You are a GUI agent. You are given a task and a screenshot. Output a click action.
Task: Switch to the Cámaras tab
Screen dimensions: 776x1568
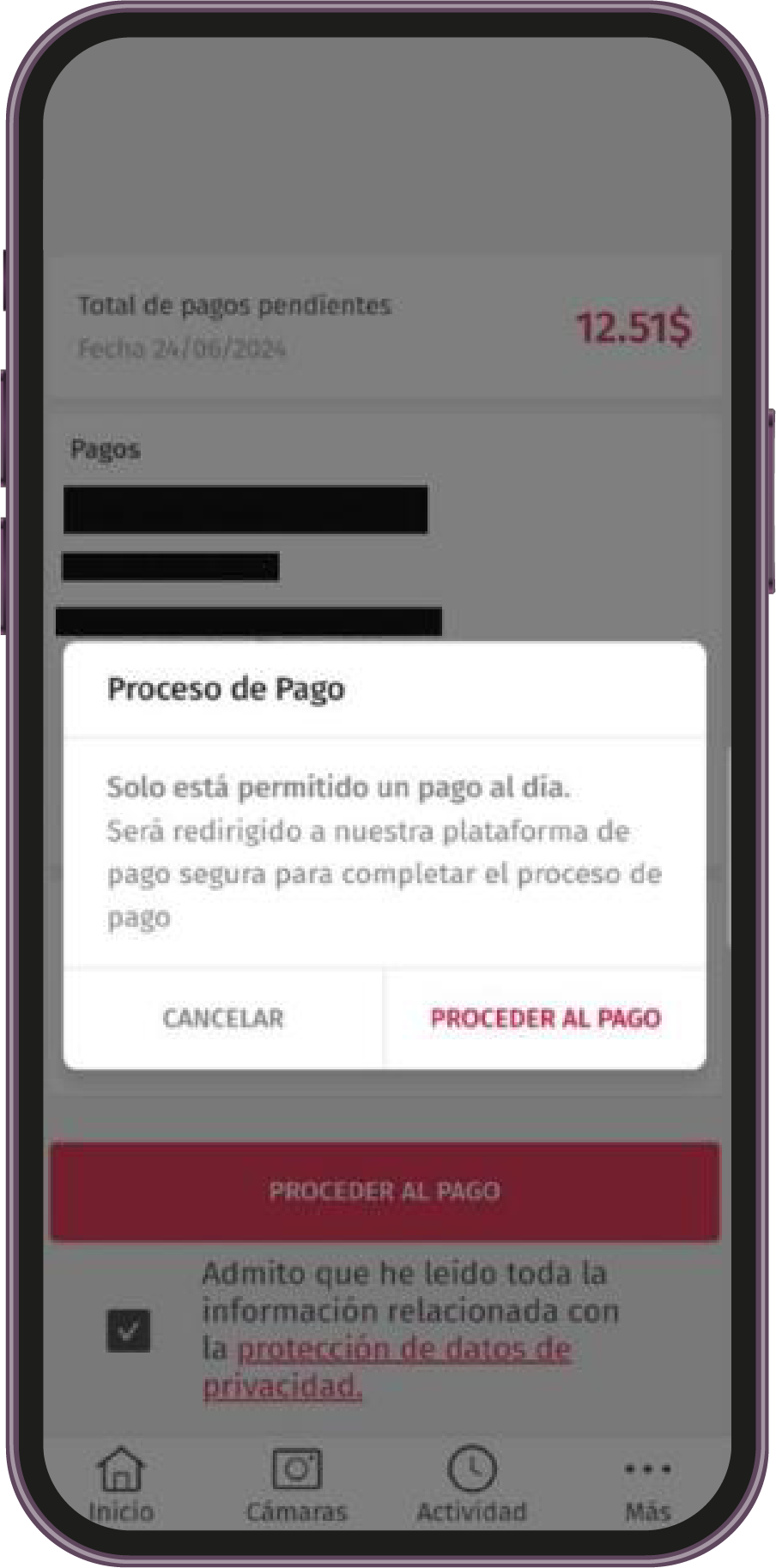point(296,1485)
